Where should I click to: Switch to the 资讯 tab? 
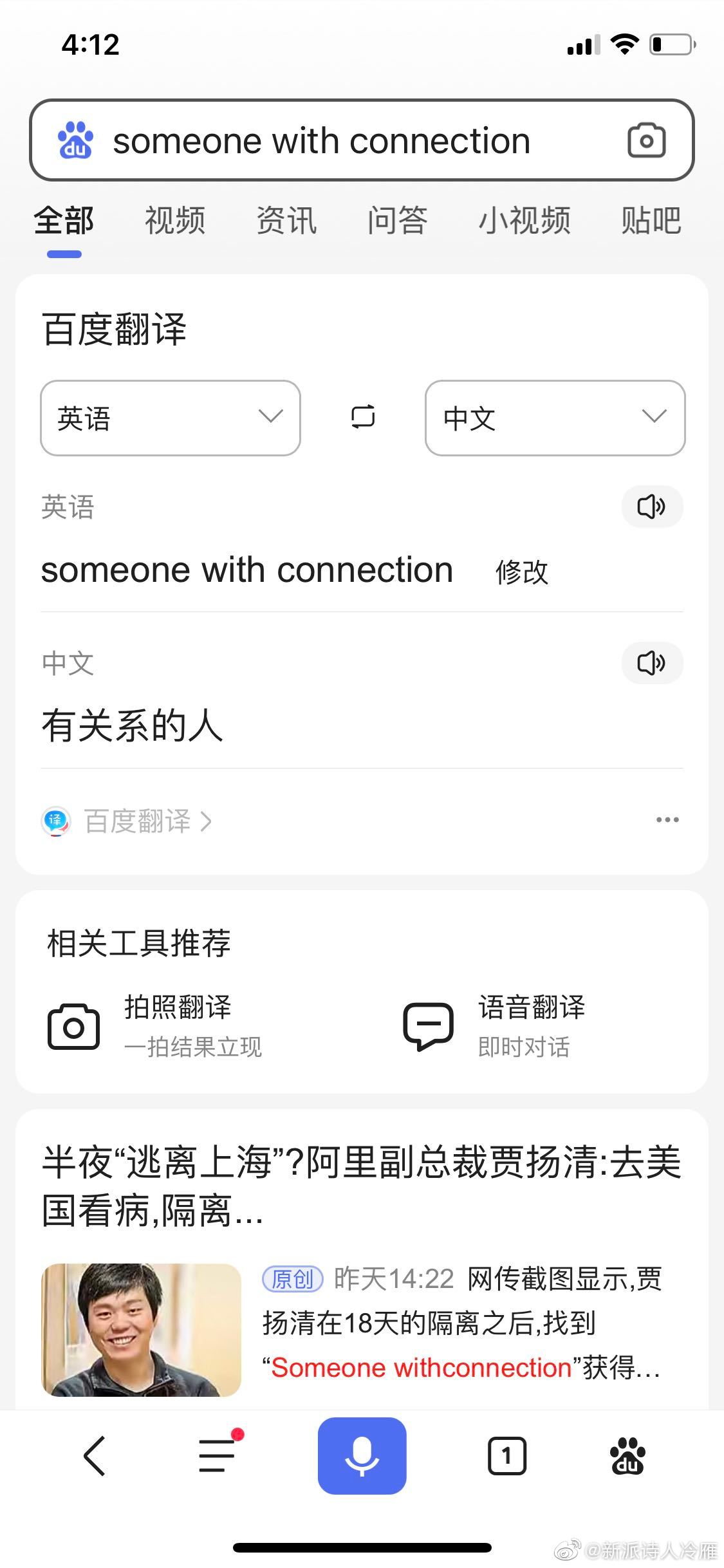pyautogui.click(x=286, y=221)
